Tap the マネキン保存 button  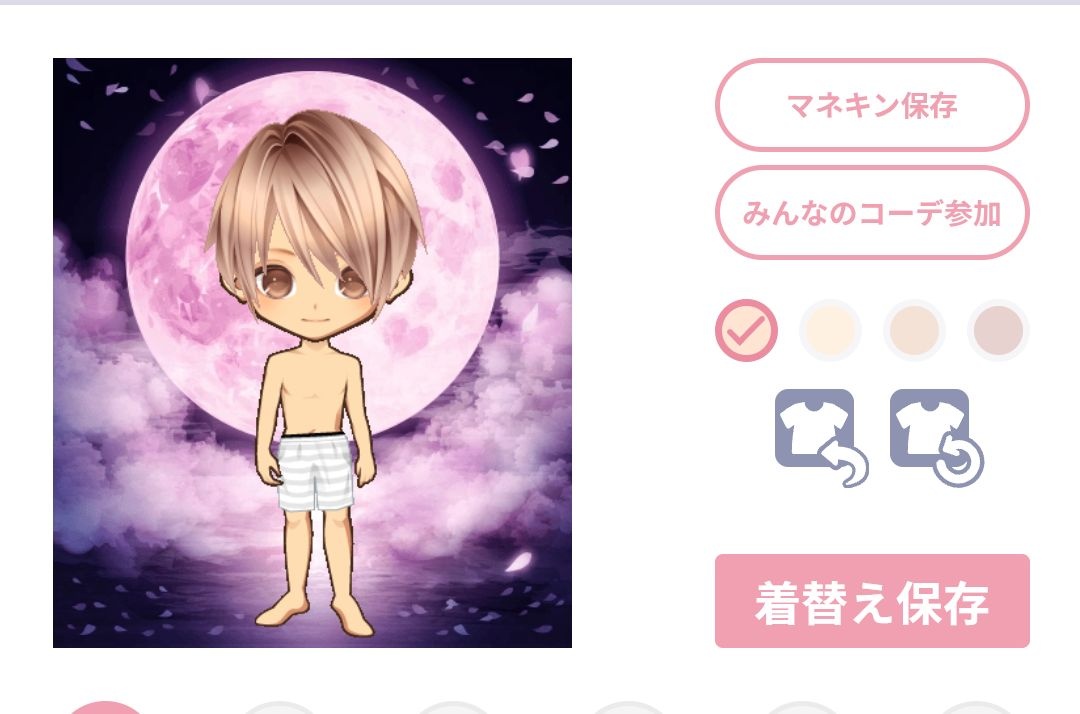(x=872, y=105)
